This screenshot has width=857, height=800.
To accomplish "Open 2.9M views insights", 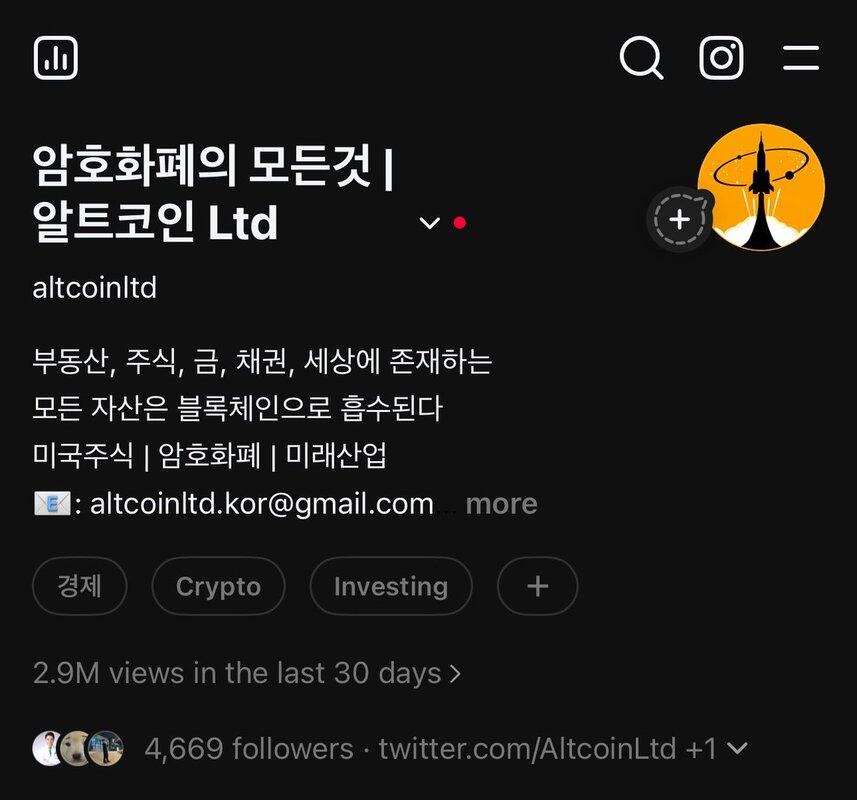I will (246, 673).
